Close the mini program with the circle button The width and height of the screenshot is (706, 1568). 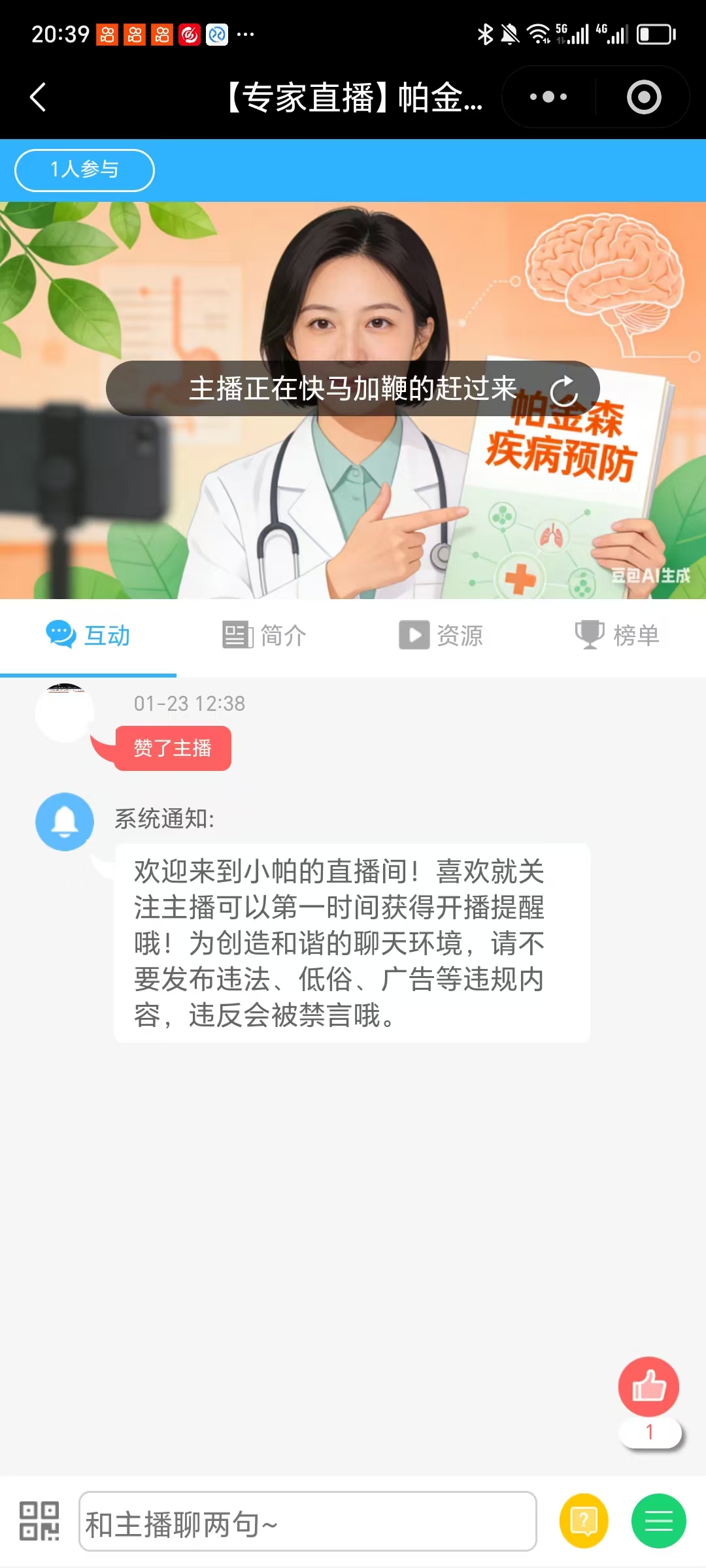[644, 97]
